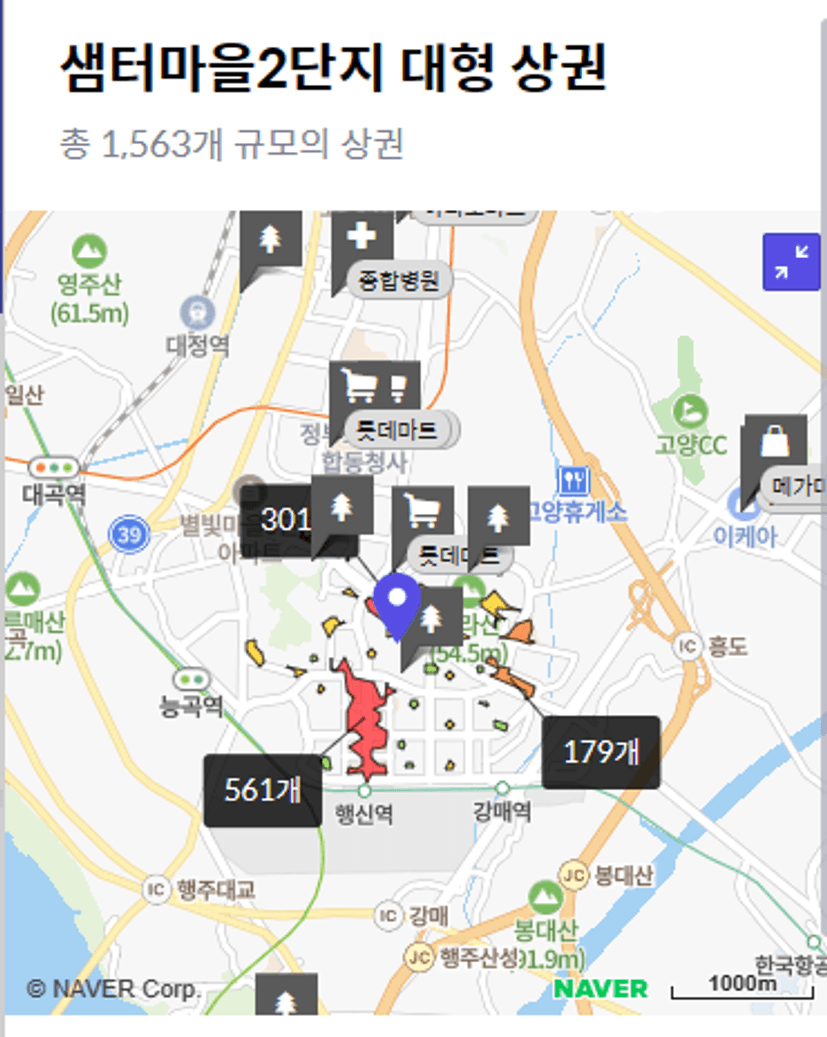The height and width of the screenshot is (1037, 827).
Task: Select the 종합병원 hospital marker
Action: click(362, 240)
